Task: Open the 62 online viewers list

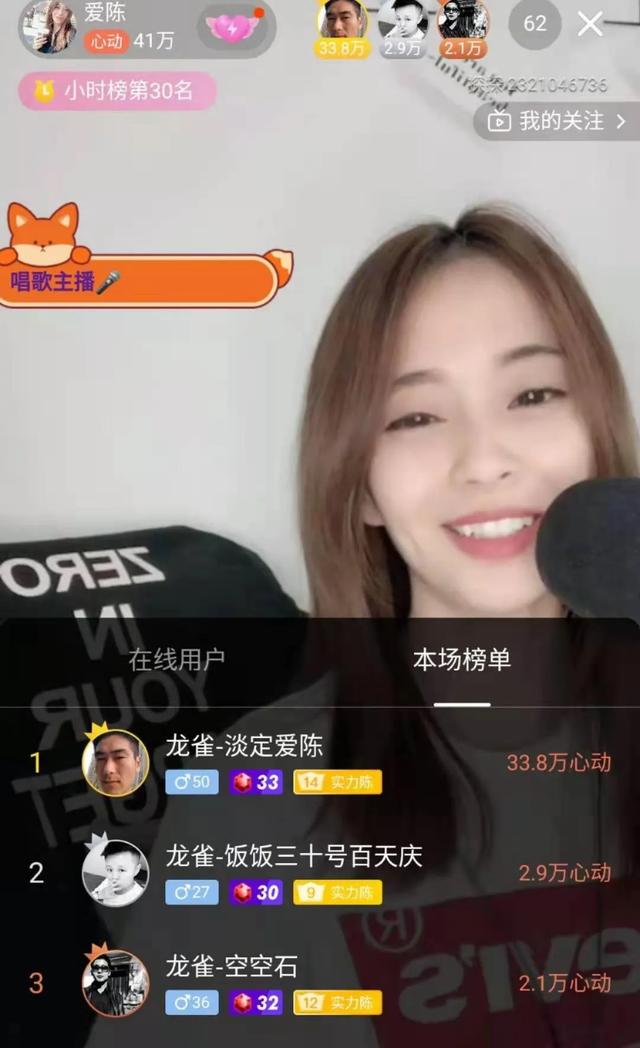Action: coord(535,24)
